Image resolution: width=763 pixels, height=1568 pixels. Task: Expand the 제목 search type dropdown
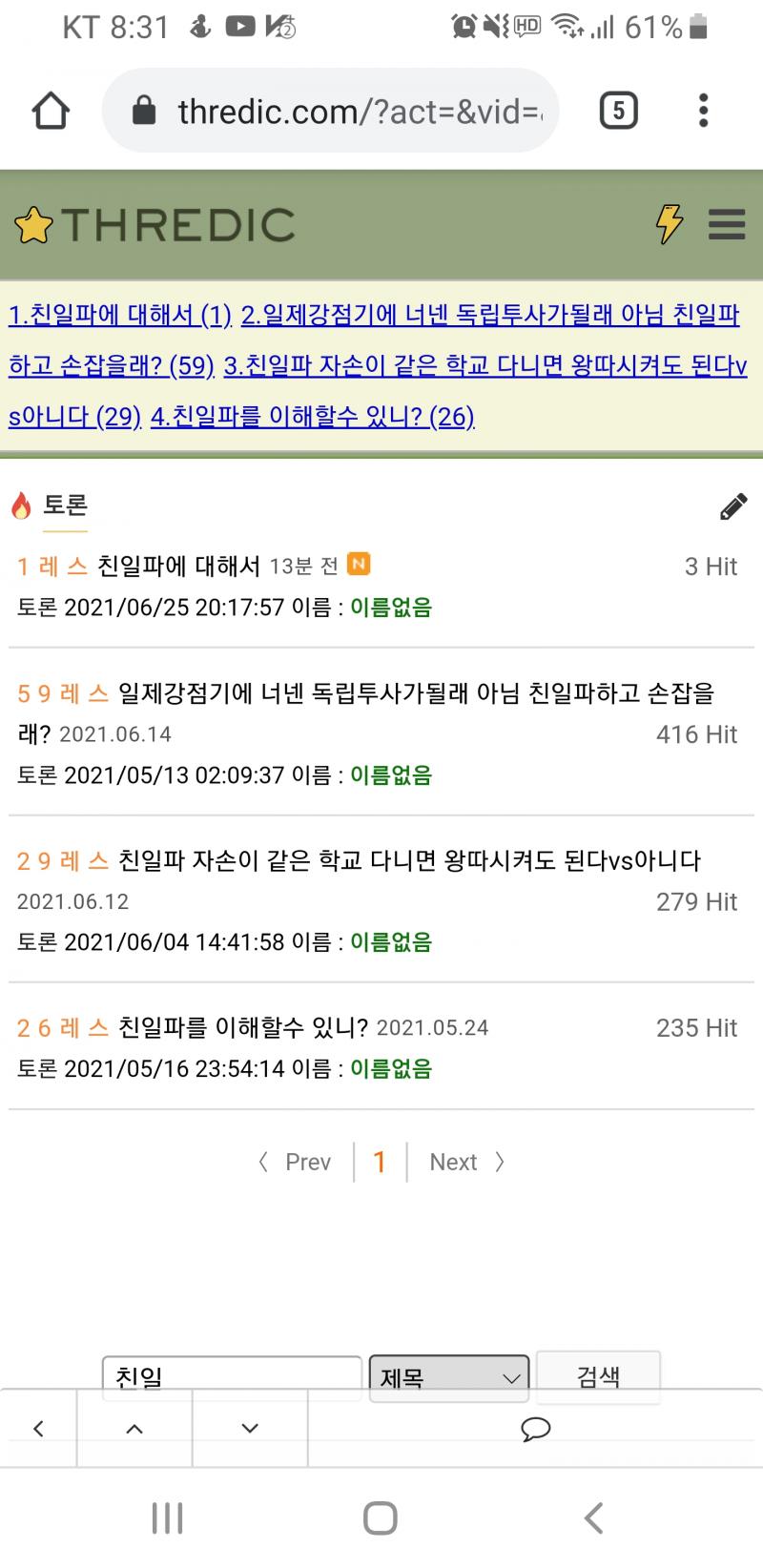449,1377
